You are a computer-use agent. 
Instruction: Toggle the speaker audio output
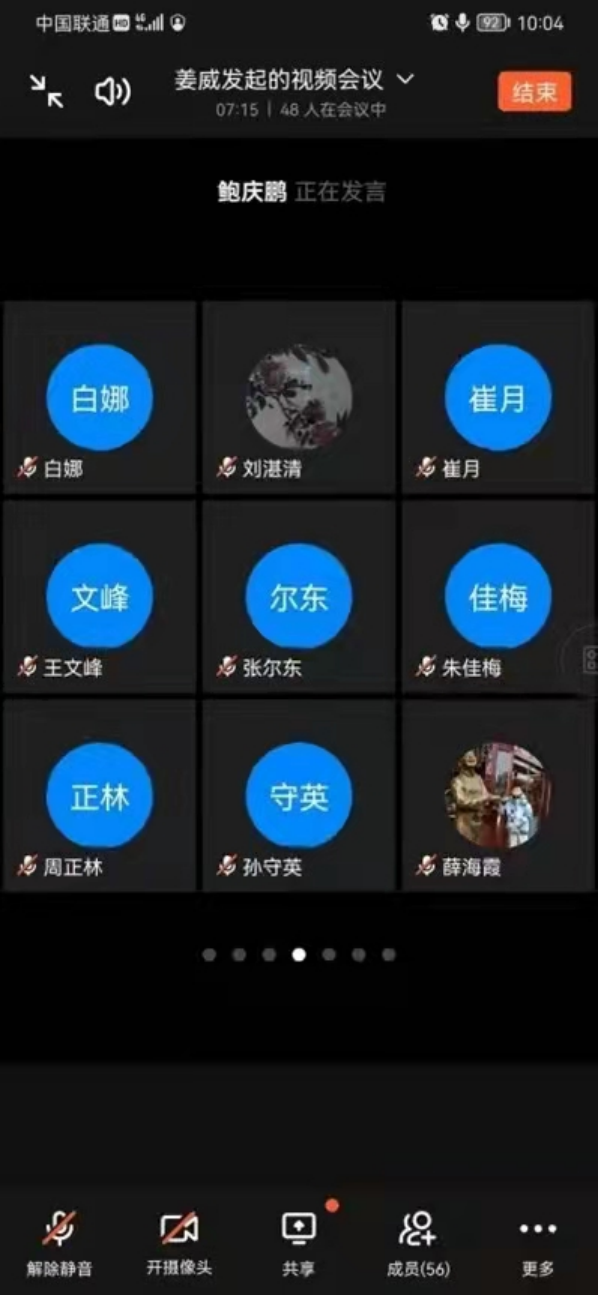(x=112, y=92)
